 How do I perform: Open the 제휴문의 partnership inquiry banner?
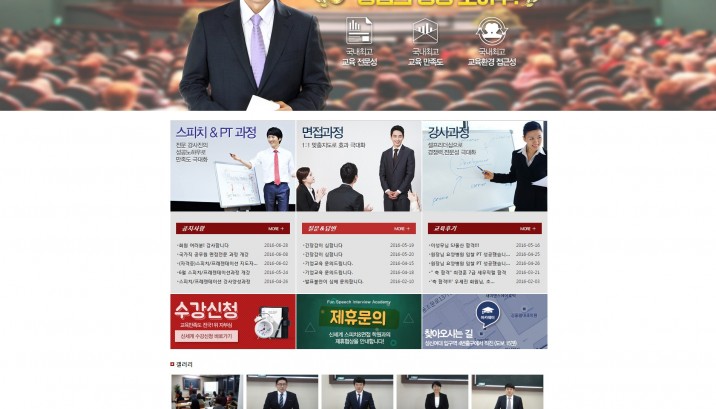(x=358, y=322)
